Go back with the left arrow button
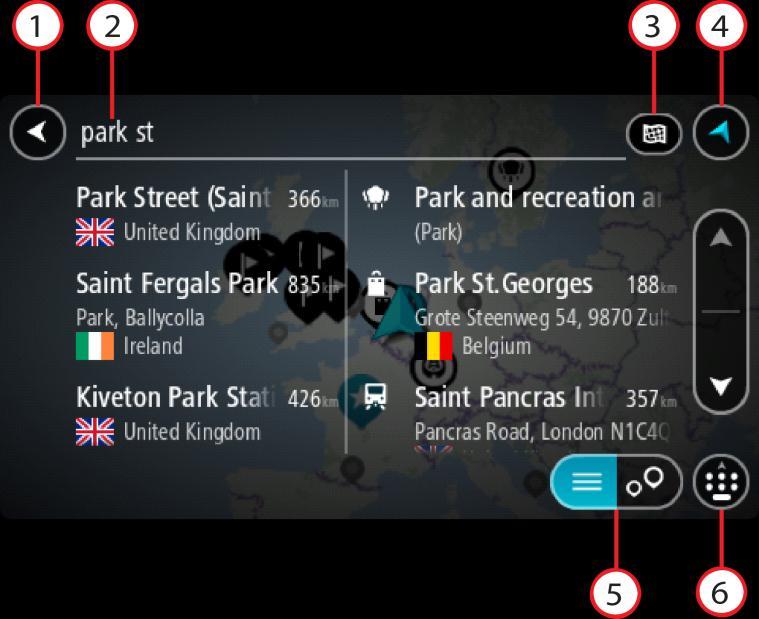Screen dimensions: 759x619 [x=37, y=132]
